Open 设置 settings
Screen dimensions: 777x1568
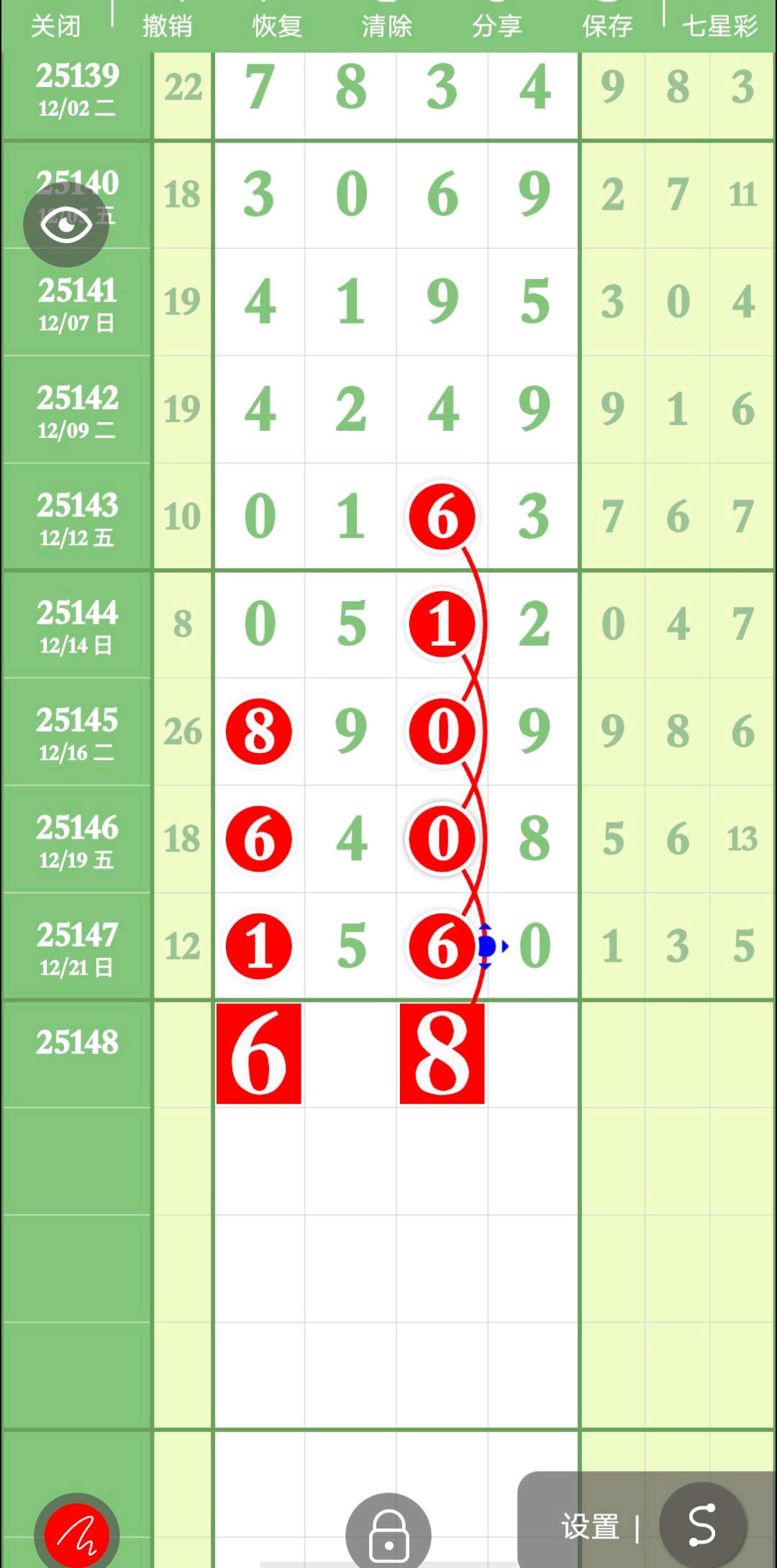591,1526
